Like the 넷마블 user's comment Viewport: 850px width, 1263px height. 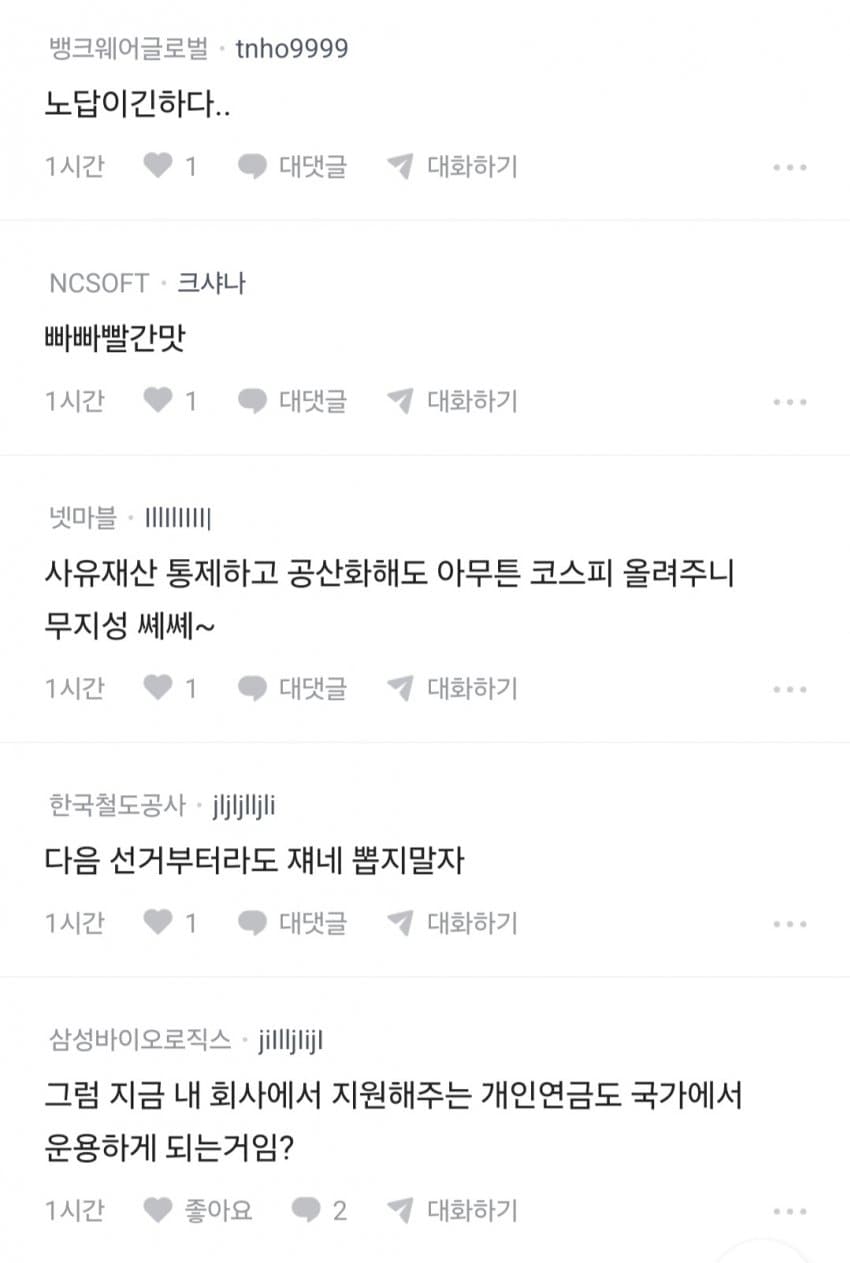coord(159,688)
